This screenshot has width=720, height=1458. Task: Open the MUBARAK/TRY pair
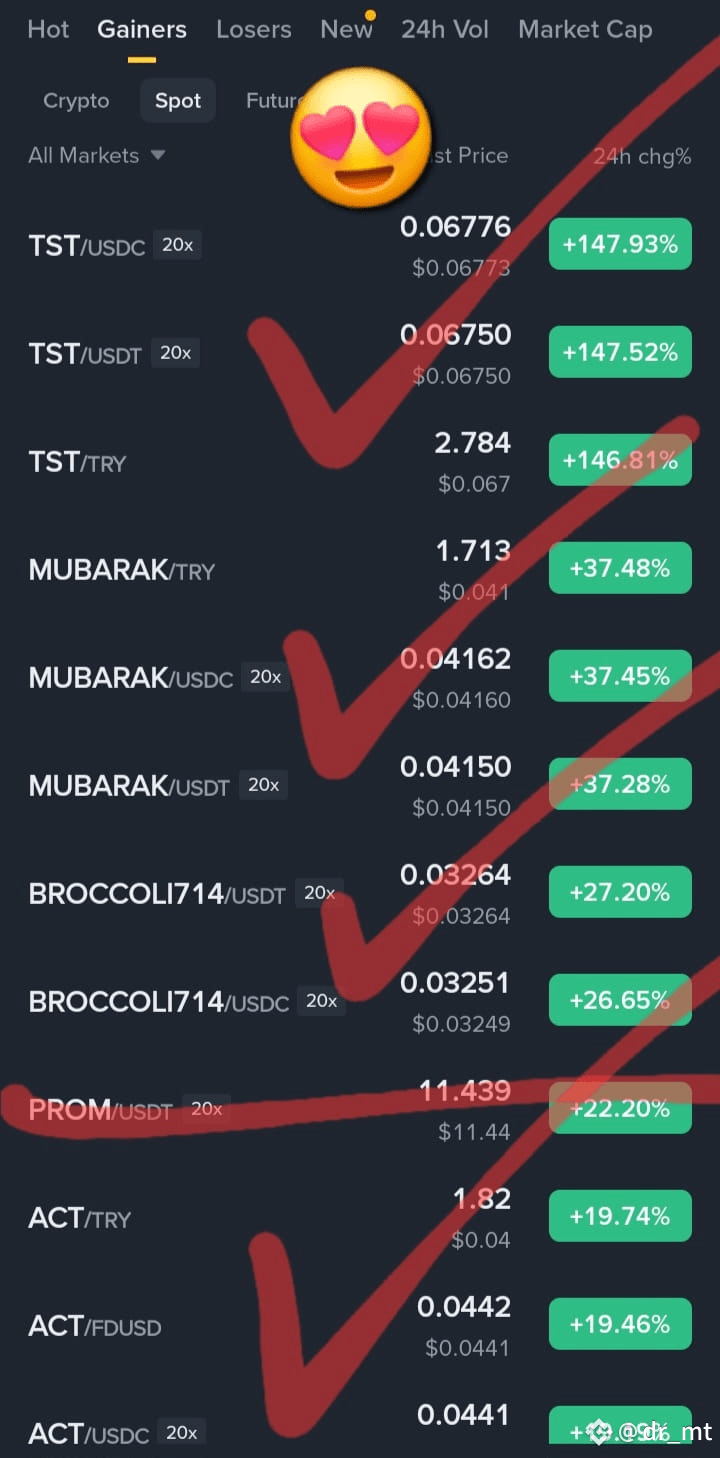coord(360,570)
